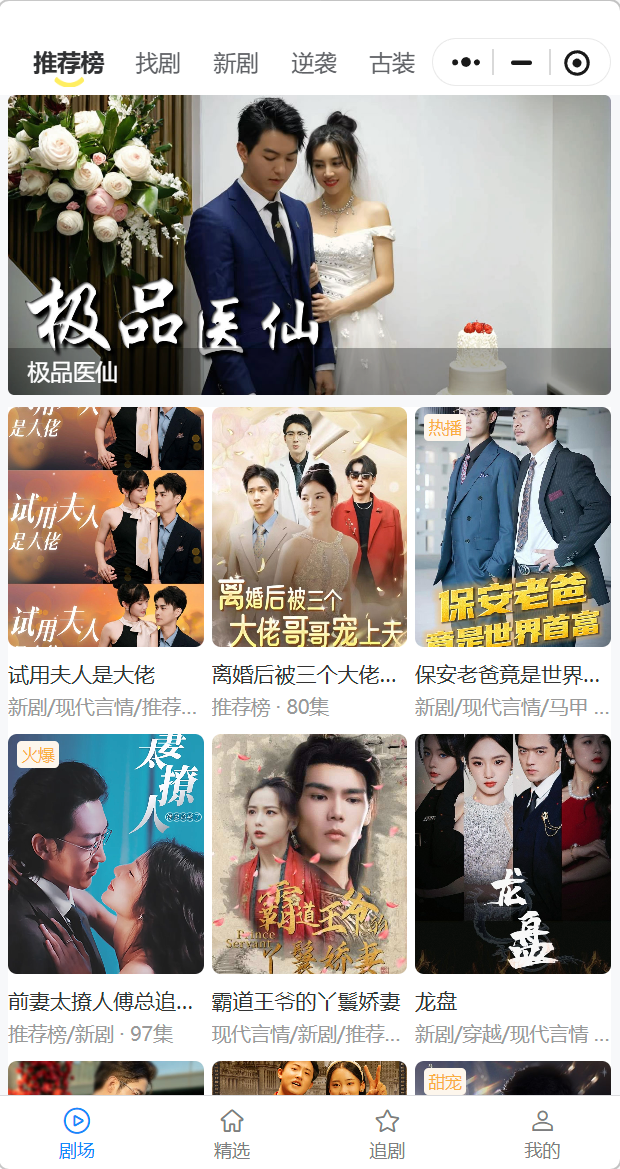Switch to the 找剧 tab
Screen dimensions: 620x1169
click(158, 63)
